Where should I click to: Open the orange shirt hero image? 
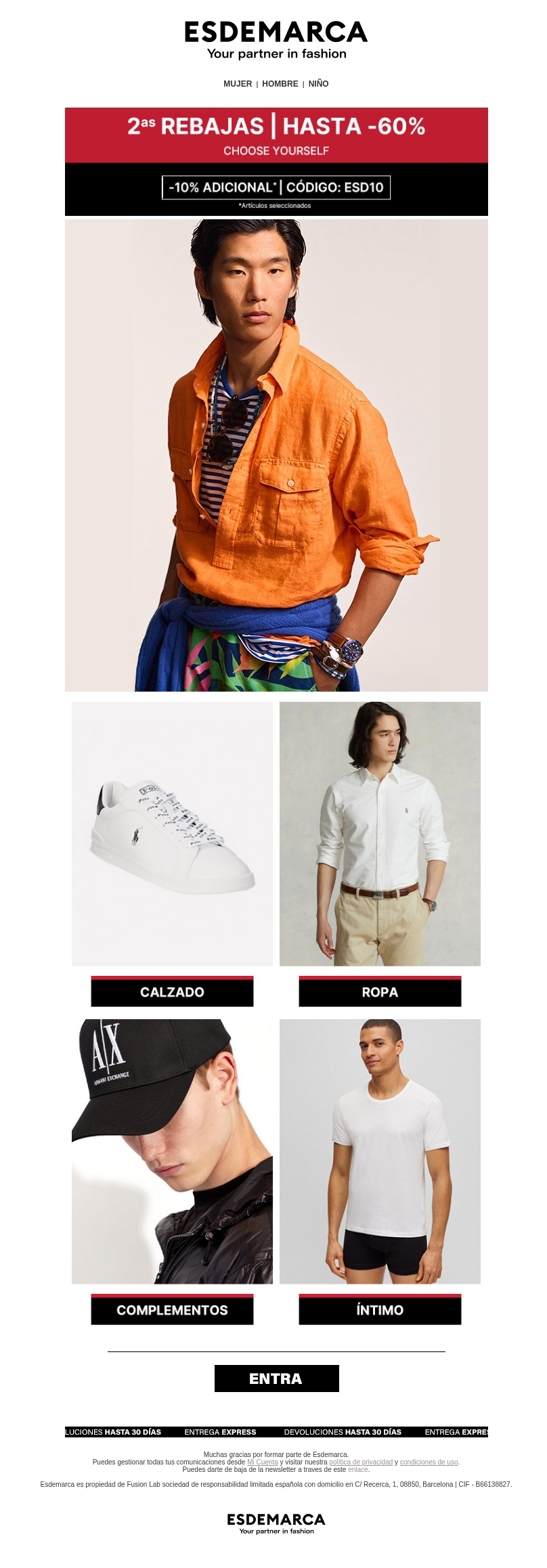point(276,455)
